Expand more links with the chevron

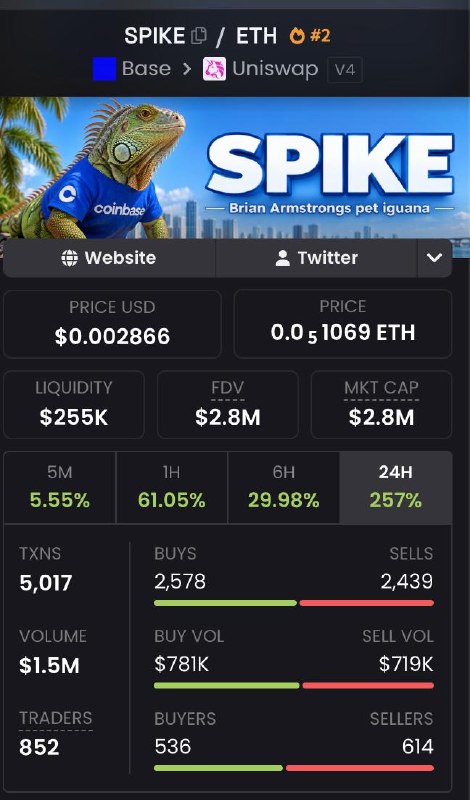(x=434, y=258)
